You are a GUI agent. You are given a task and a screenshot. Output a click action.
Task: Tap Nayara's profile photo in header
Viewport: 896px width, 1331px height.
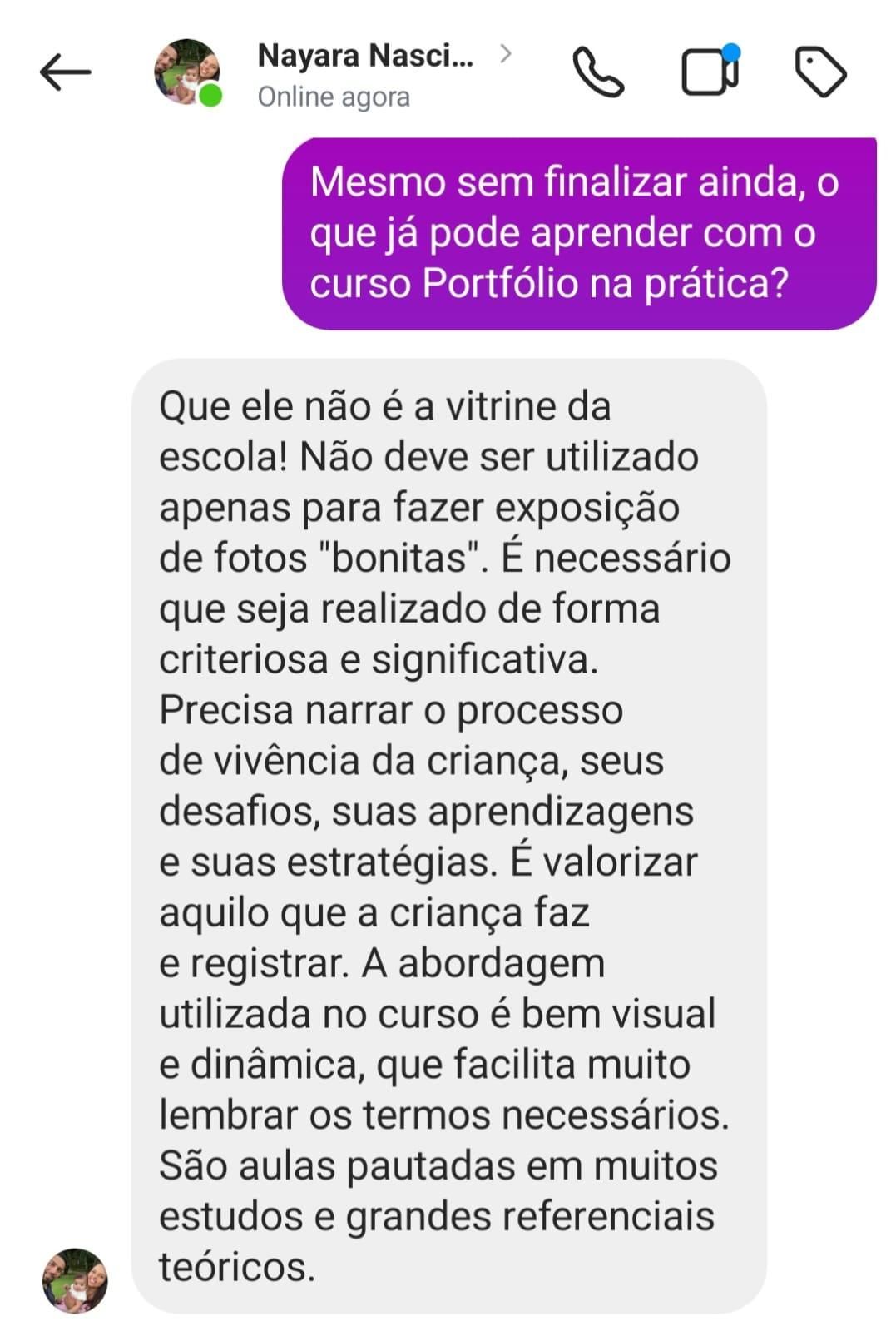(187, 72)
